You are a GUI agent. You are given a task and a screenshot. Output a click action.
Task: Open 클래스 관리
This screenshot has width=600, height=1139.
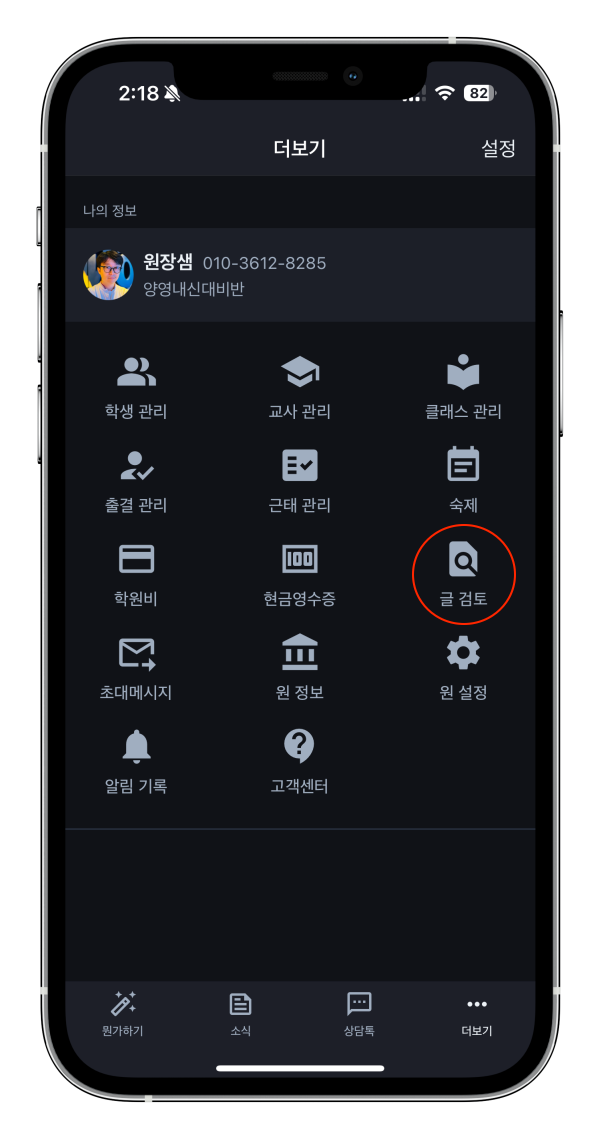point(463,387)
